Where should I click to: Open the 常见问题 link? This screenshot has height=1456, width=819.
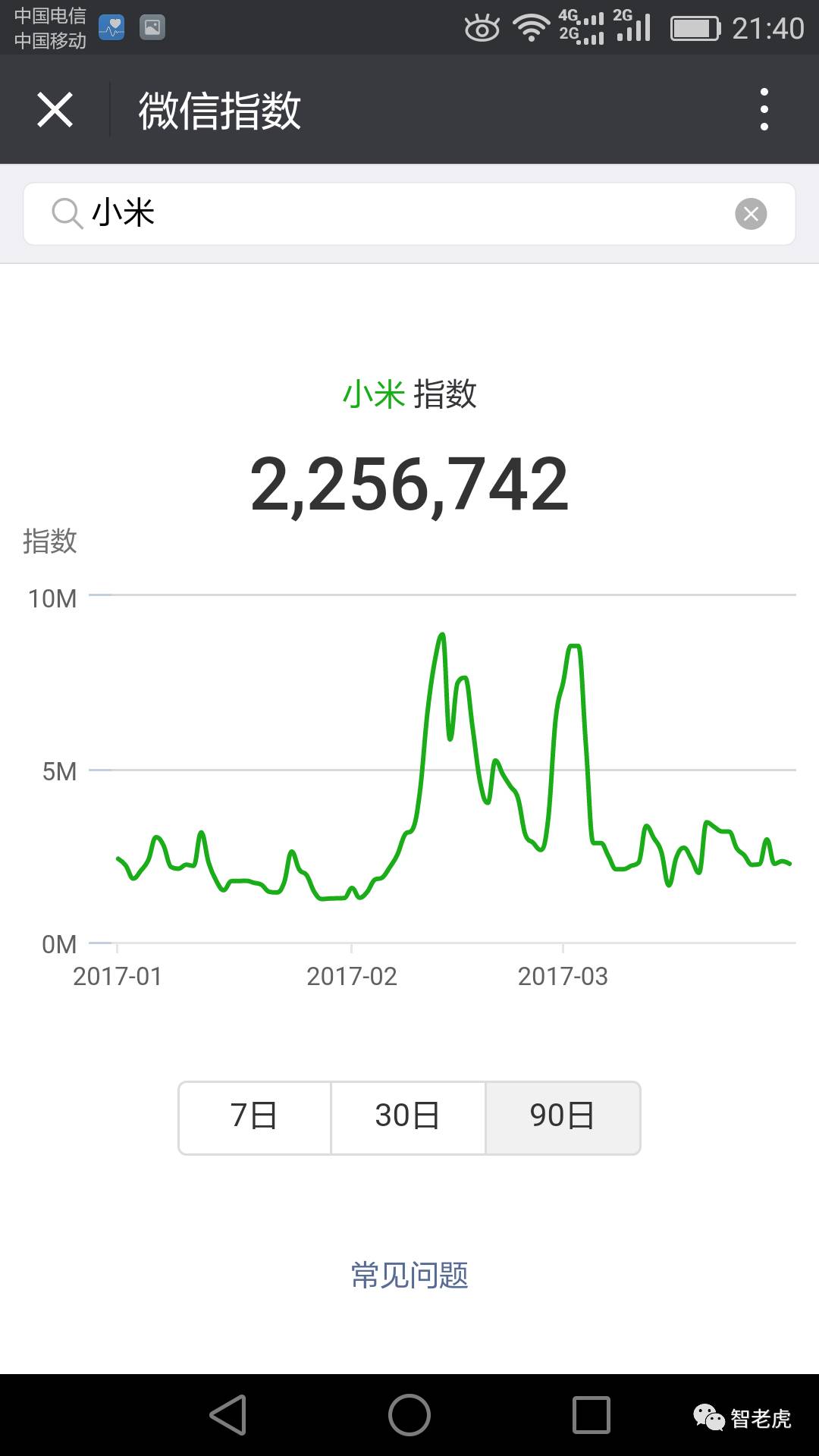click(x=409, y=1276)
